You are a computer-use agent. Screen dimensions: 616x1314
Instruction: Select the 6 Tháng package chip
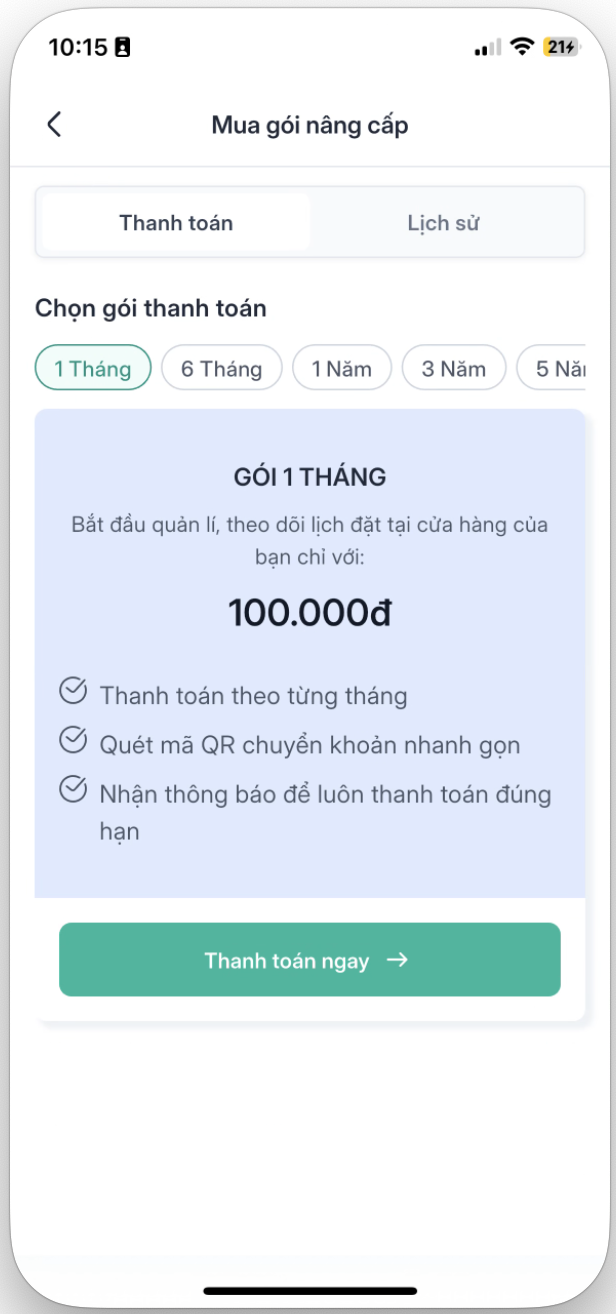click(222, 368)
